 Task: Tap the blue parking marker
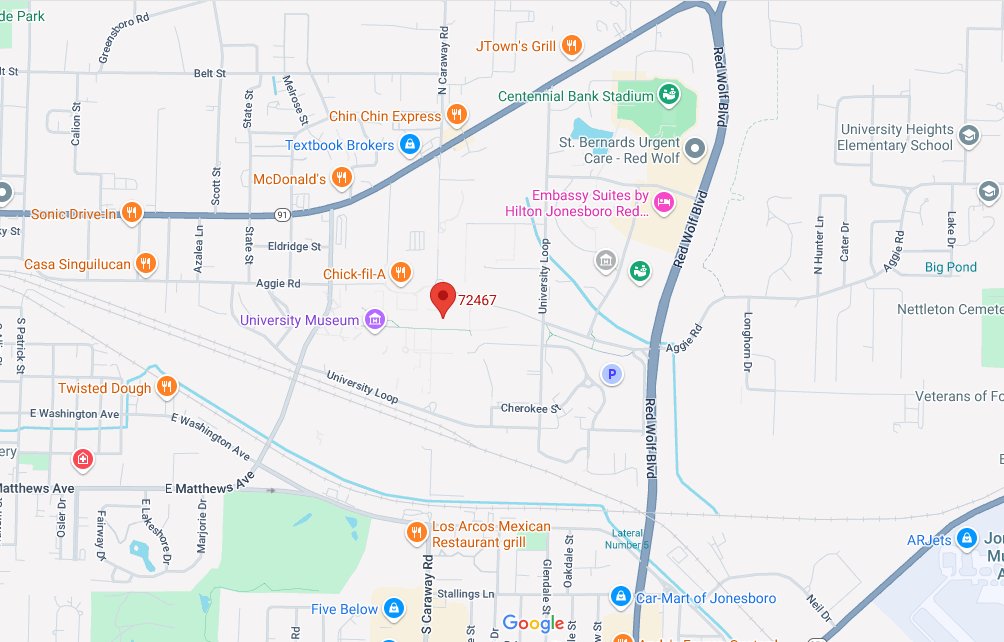point(610,374)
